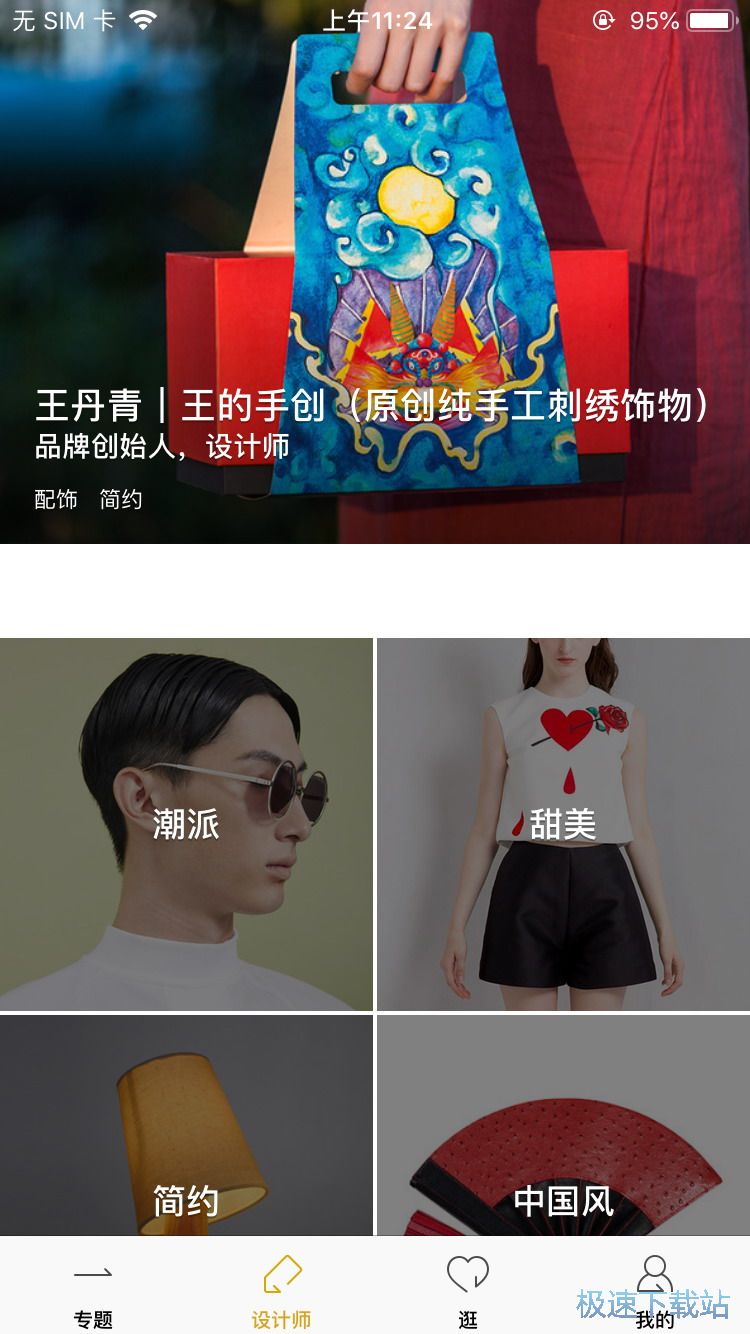Switch to the 专题 tab
This screenshot has height=1334, width=750.
point(93,1290)
